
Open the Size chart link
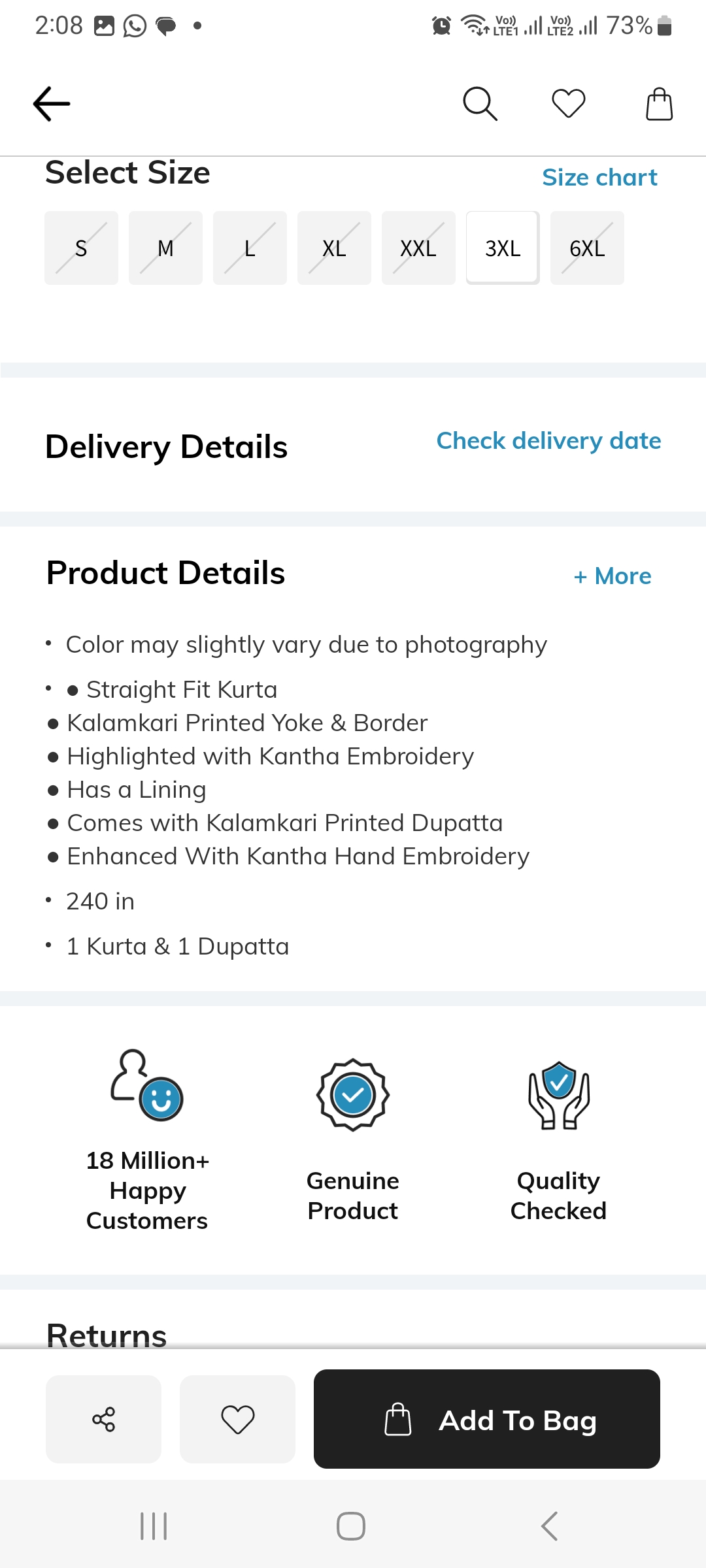pyautogui.click(x=599, y=177)
